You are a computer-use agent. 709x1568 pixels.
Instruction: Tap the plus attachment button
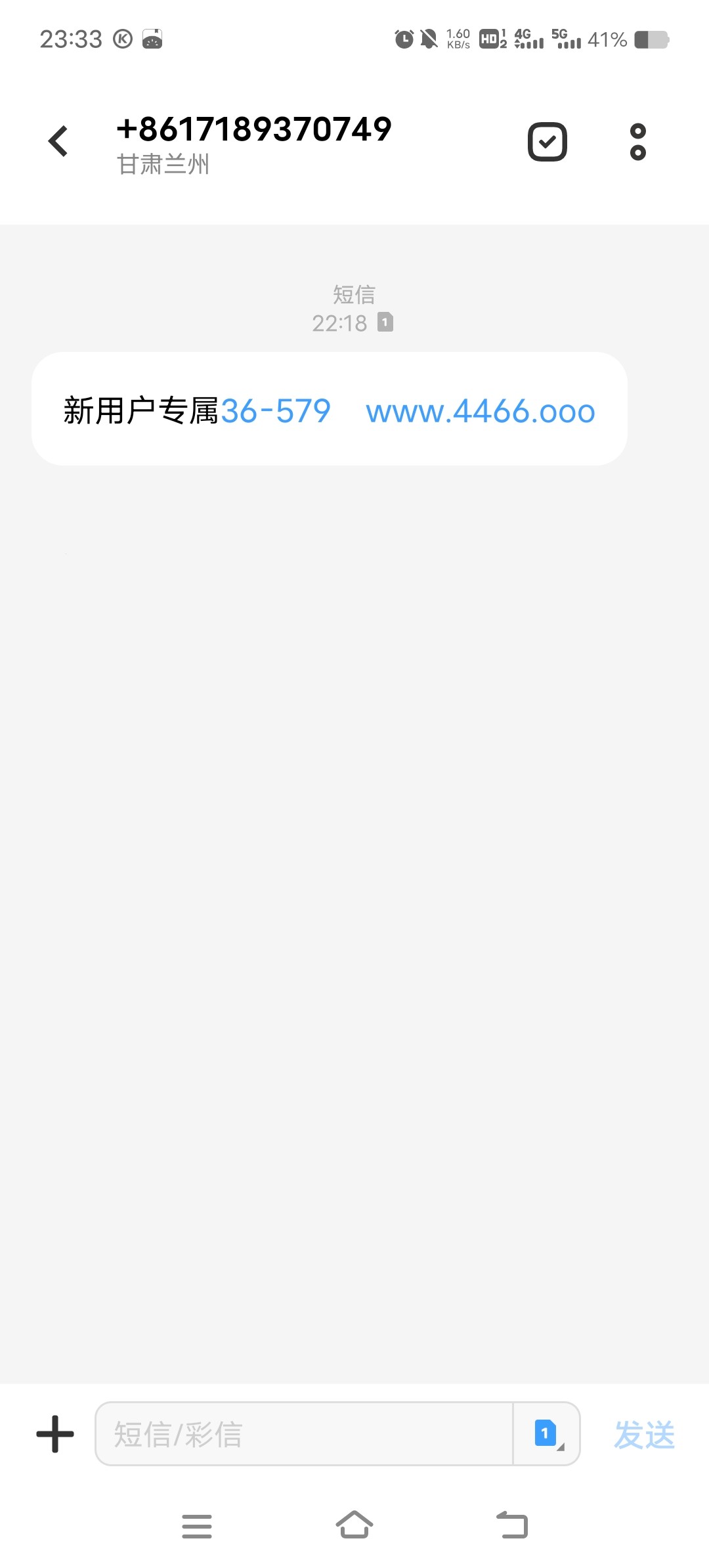point(55,1434)
